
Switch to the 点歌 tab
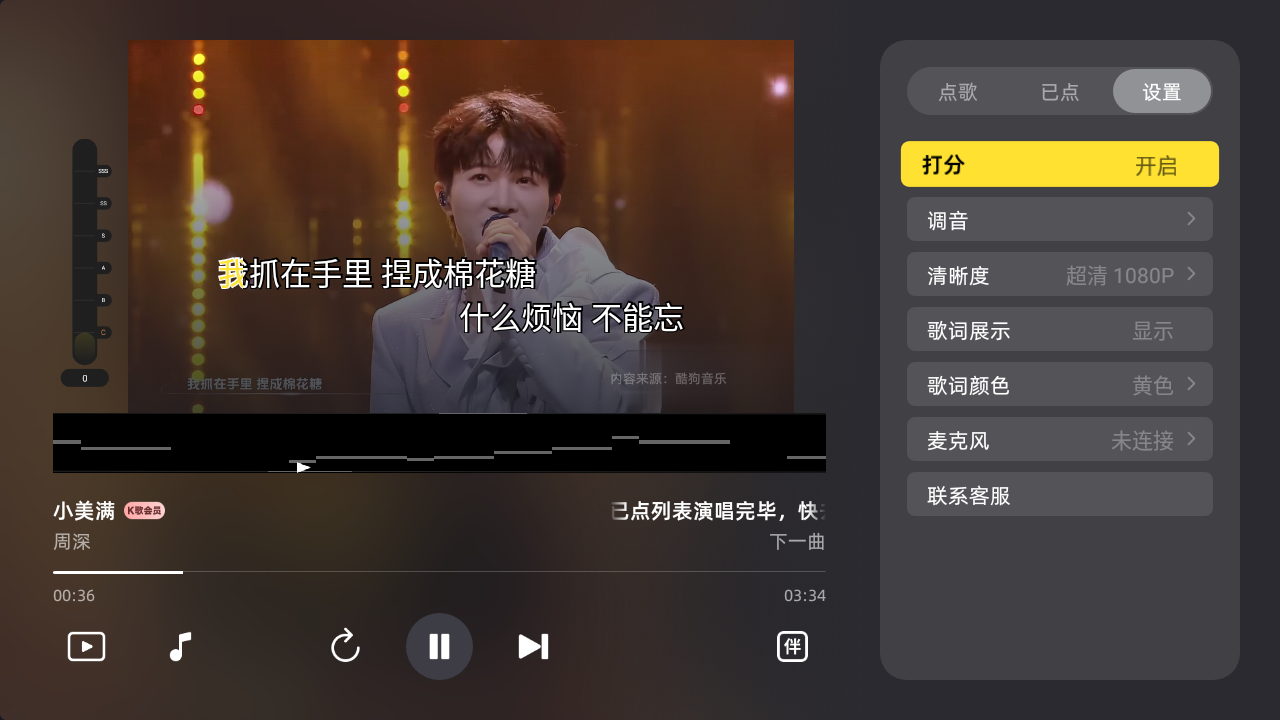click(x=958, y=92)
